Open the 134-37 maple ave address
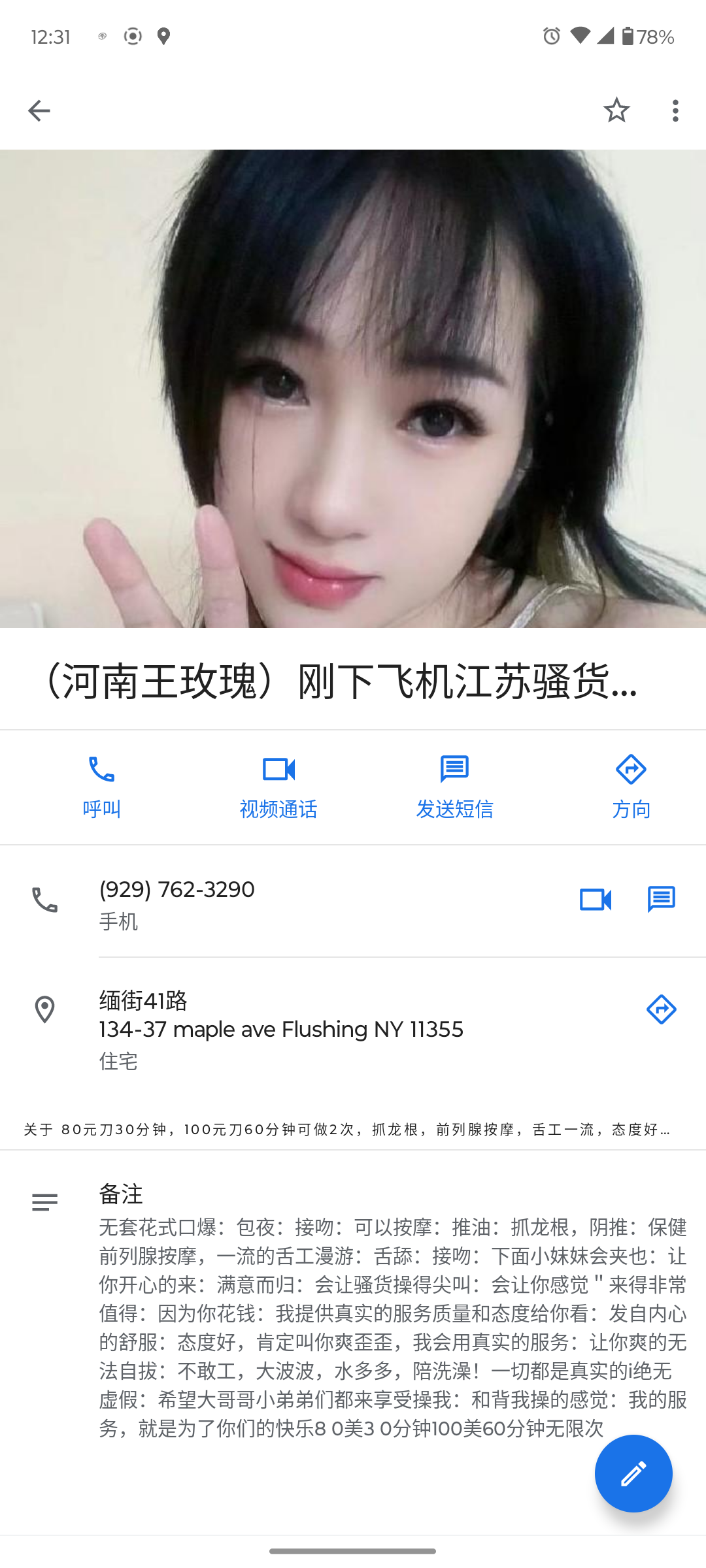Viewport: 706px width, 1568px height. 281,1029
